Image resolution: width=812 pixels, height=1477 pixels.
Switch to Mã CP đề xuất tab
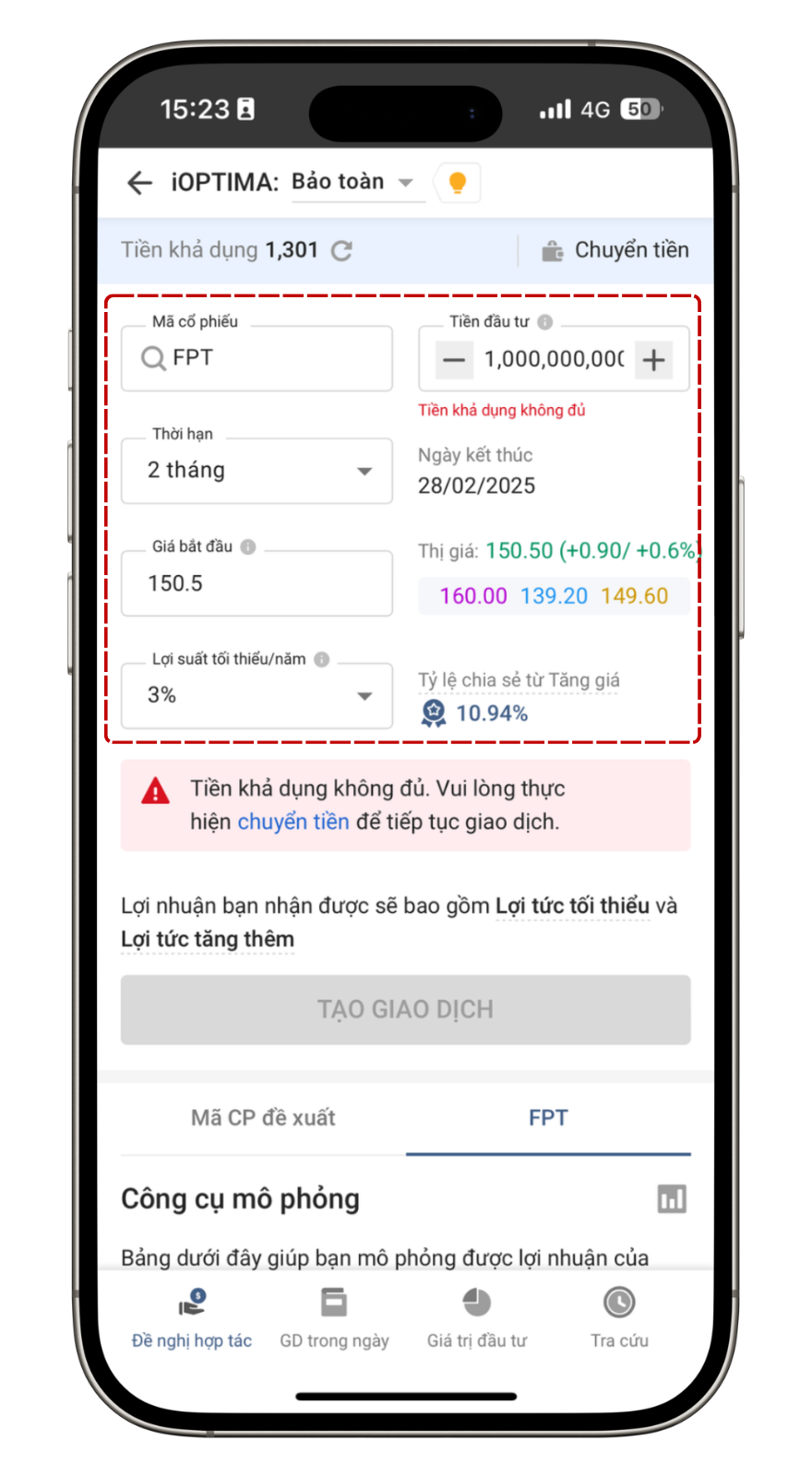pos(263,1118)
